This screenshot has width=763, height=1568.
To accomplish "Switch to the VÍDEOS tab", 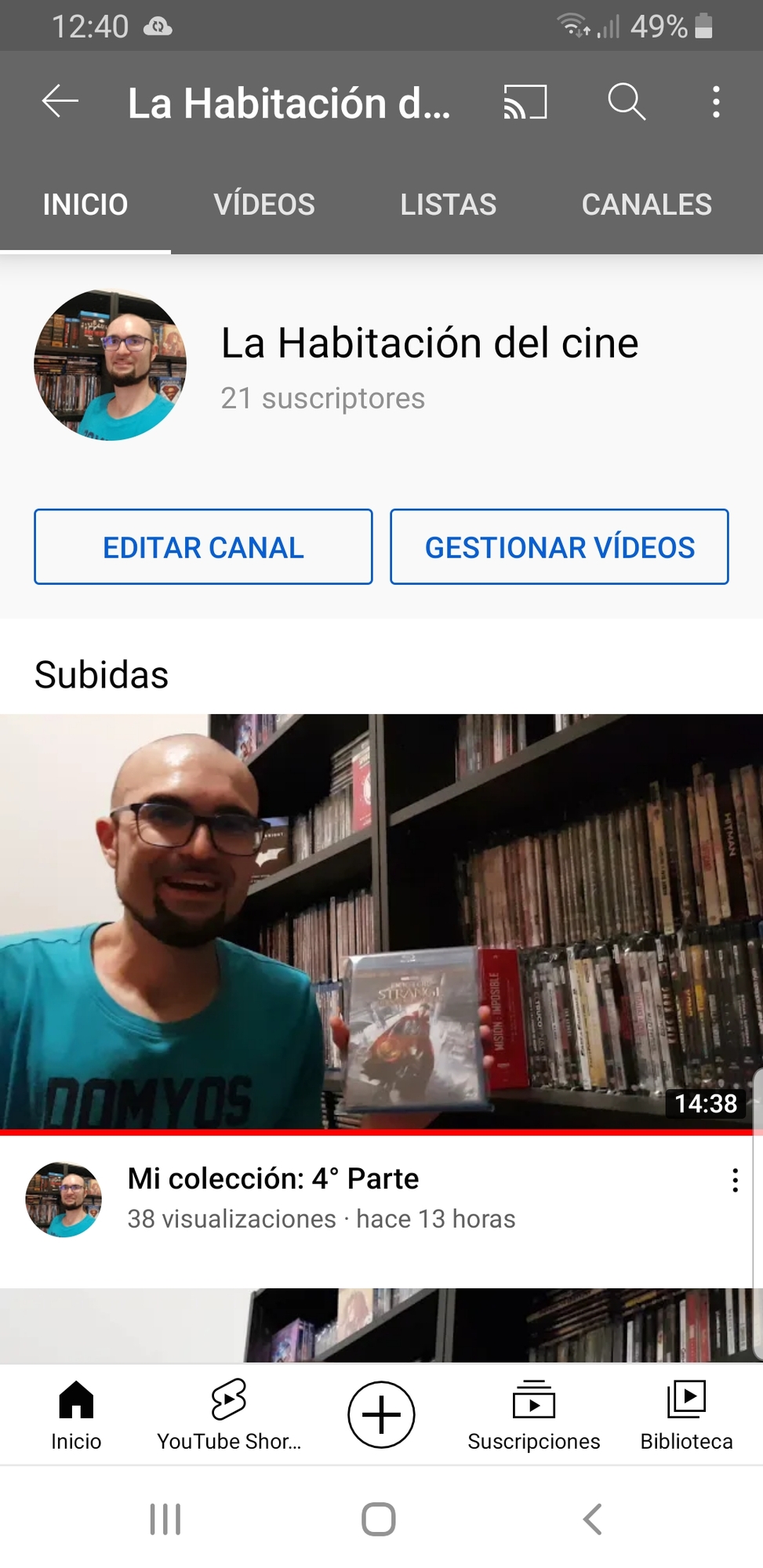I will [x=264, y=205].
